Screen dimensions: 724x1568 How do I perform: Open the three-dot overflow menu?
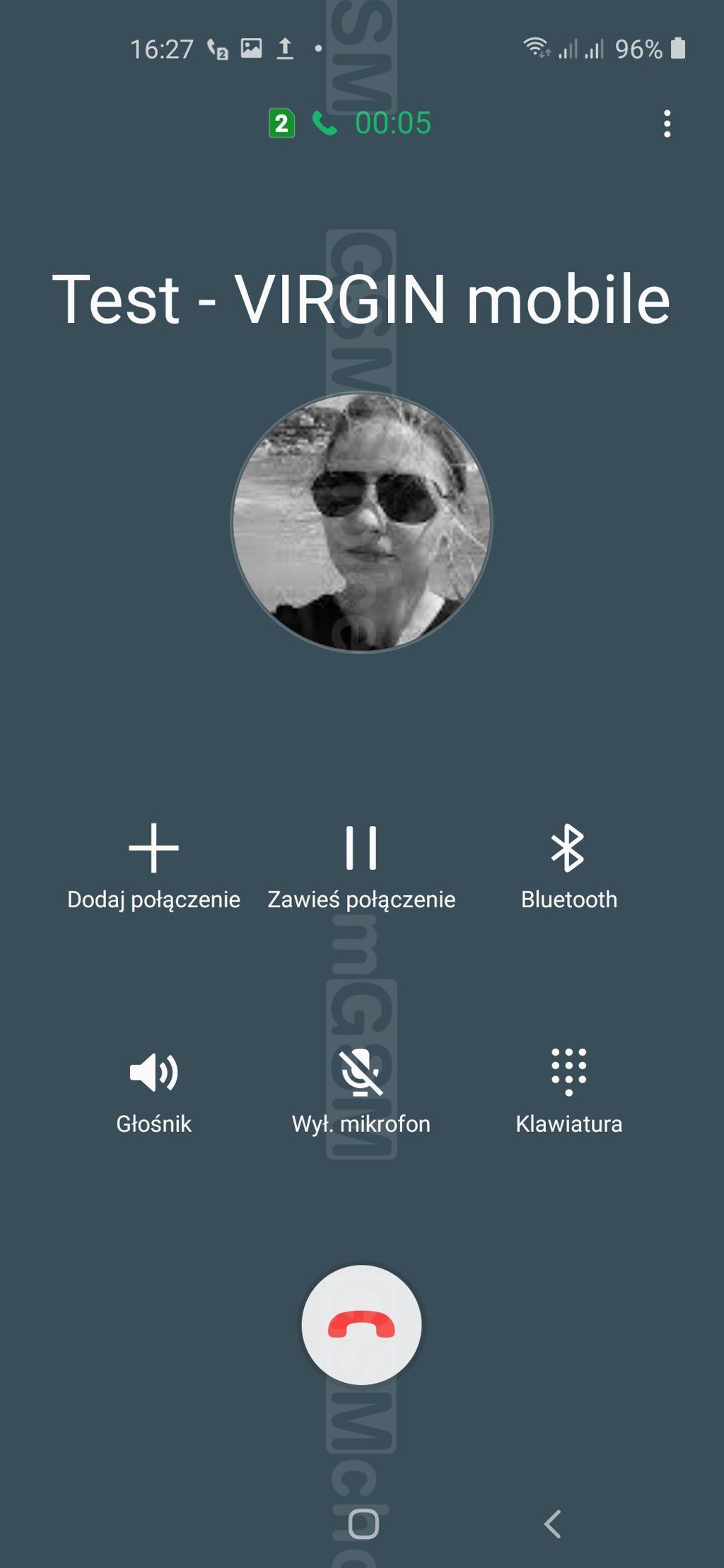tap(667, 124)
